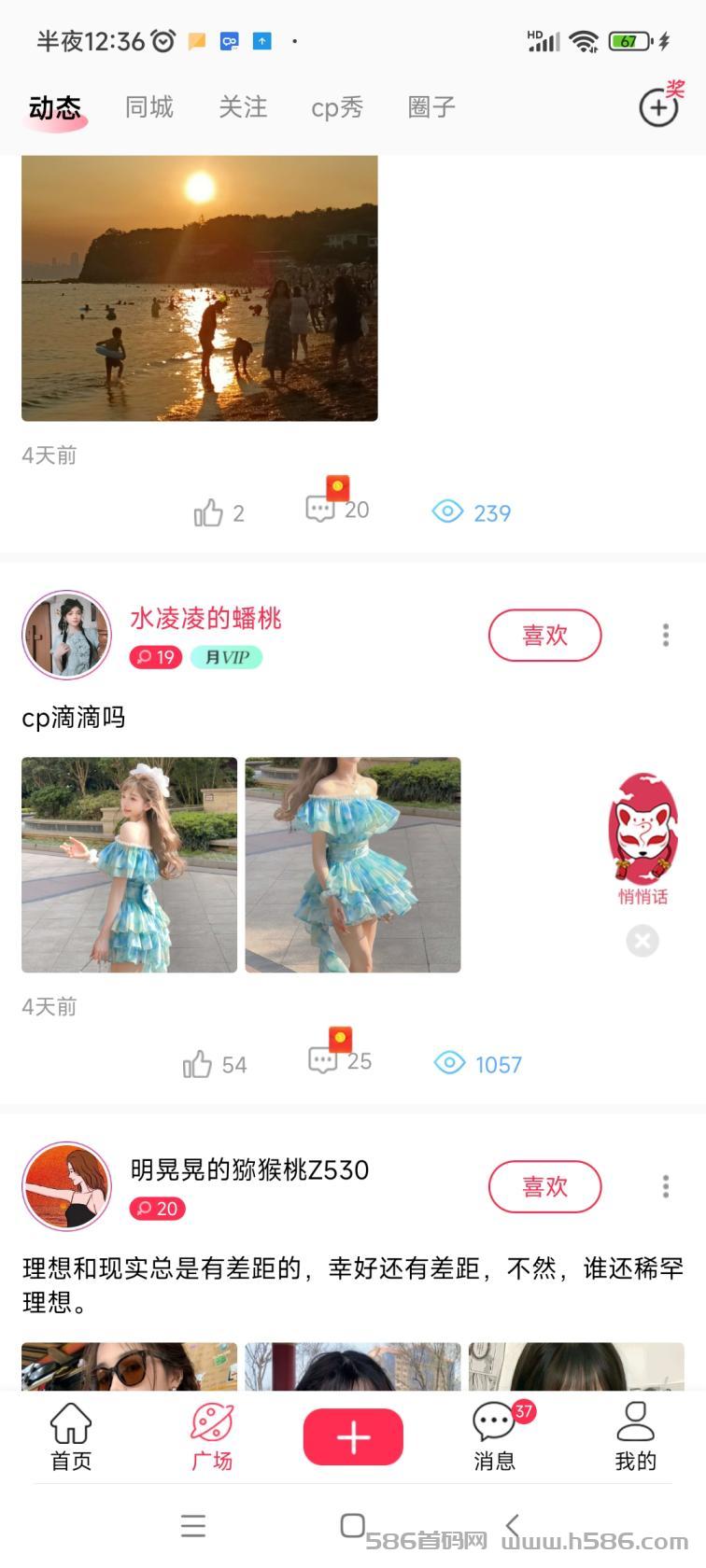706x1568 pixels.
Task: Open the 消息 tab
Action: (x=494, y=1436)
